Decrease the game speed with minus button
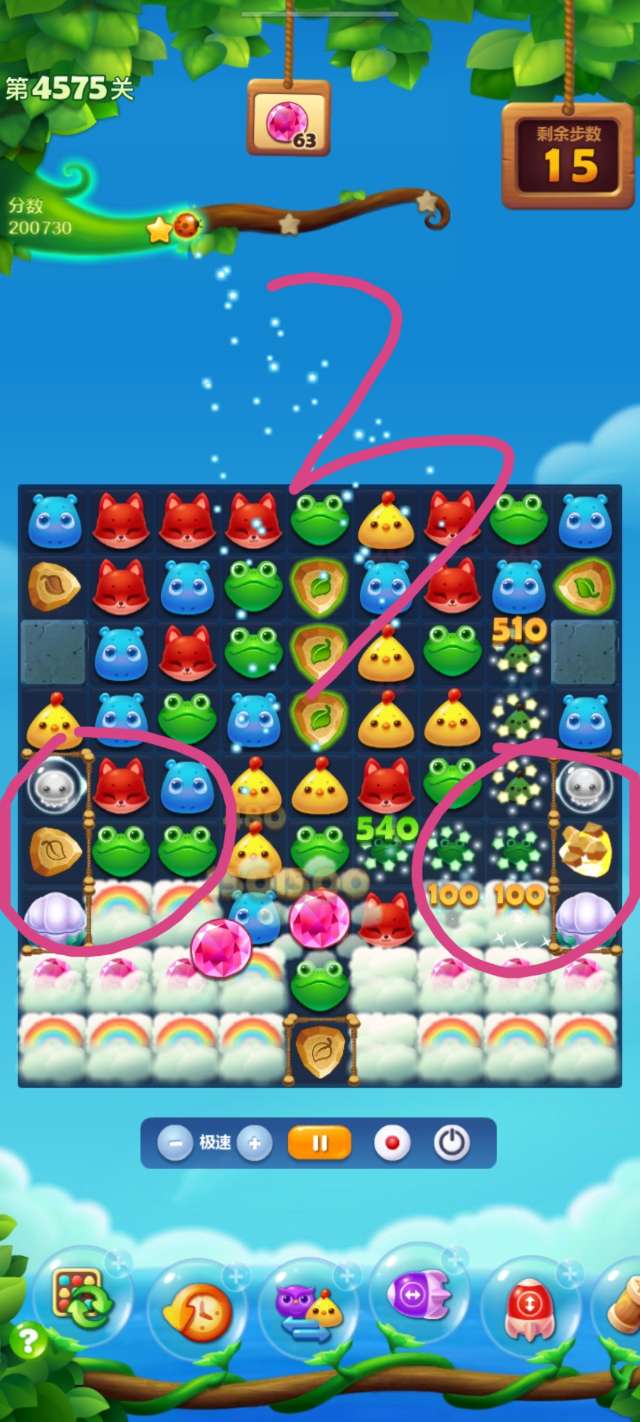The width and height of the screenshot is (640, 1422). coord(175,1142)
